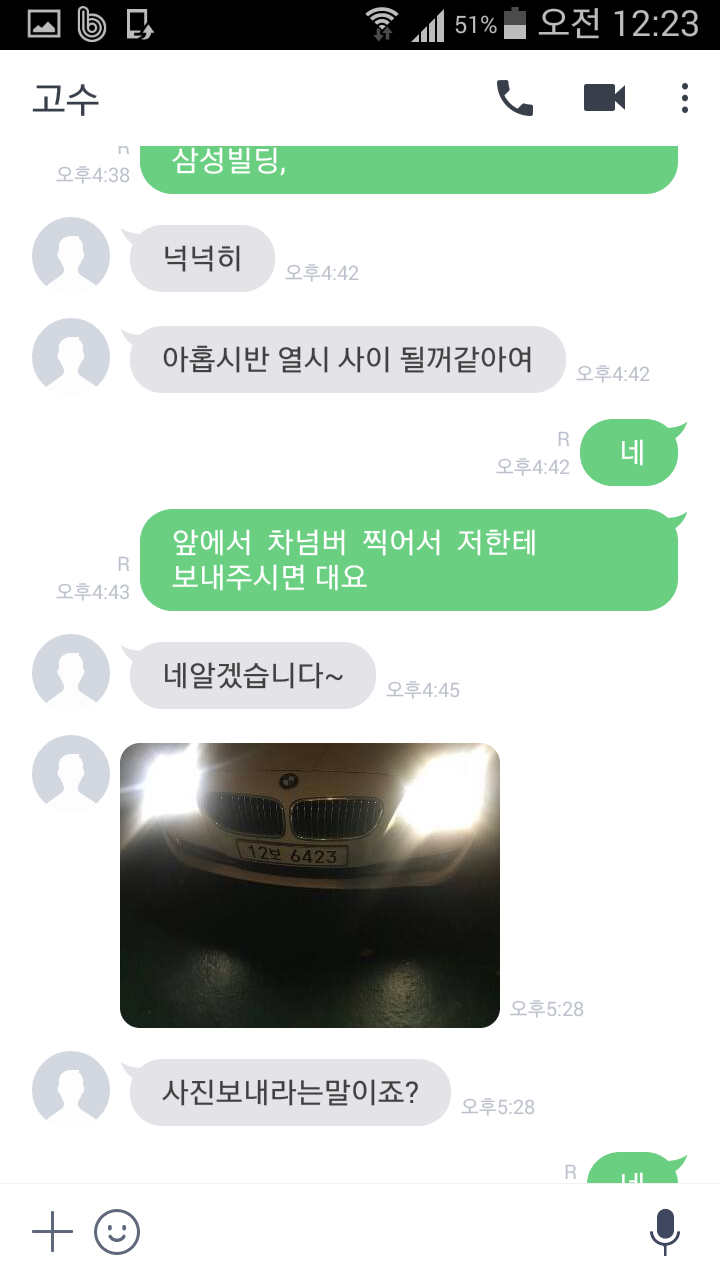View profile avatar beside 넉넉히 message
The image size is (720, 1280).
pyautogui.click(x=71, y=255)
